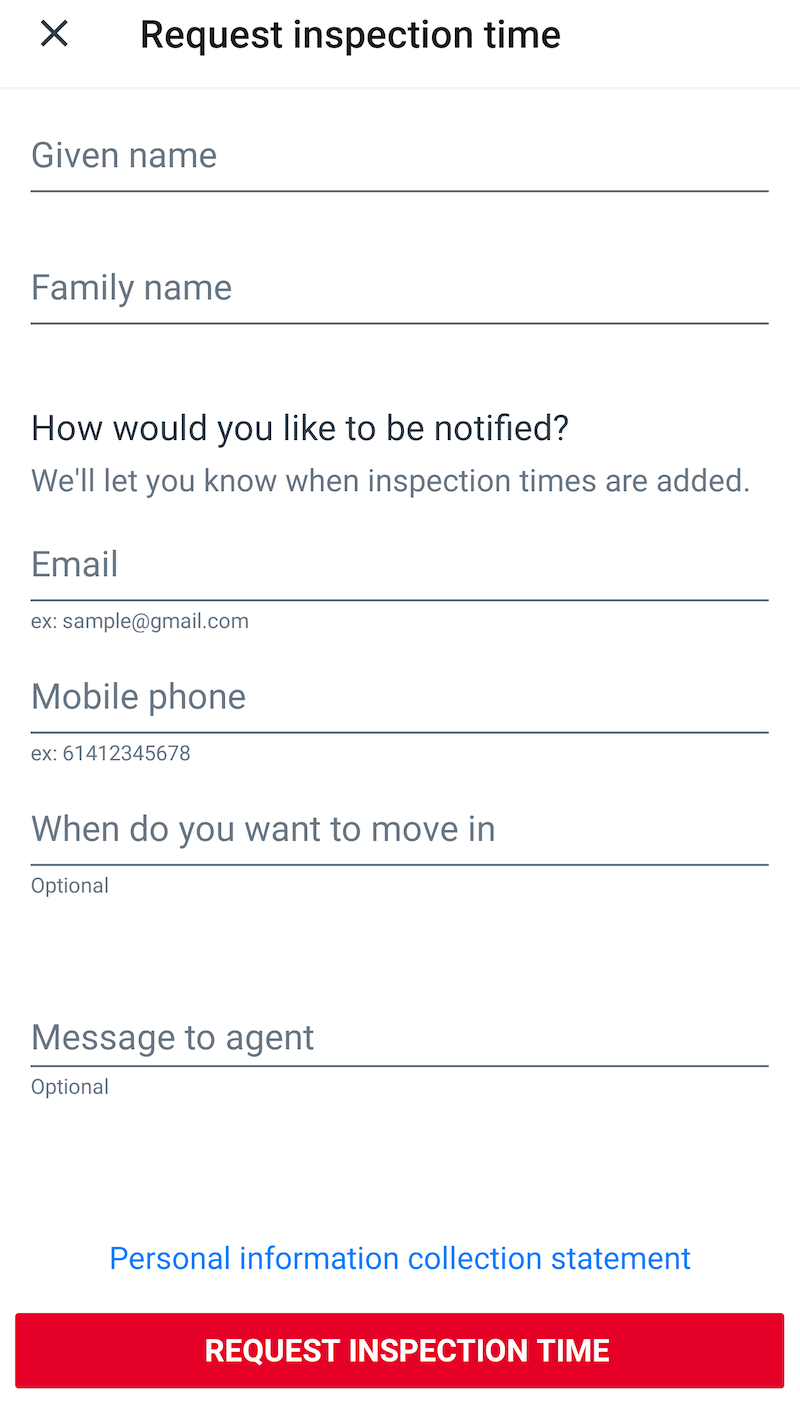Submit the Request Inspection Time button
Image resolution: width=800 pixels, height=1408 pixels.
coord(400,1350)
